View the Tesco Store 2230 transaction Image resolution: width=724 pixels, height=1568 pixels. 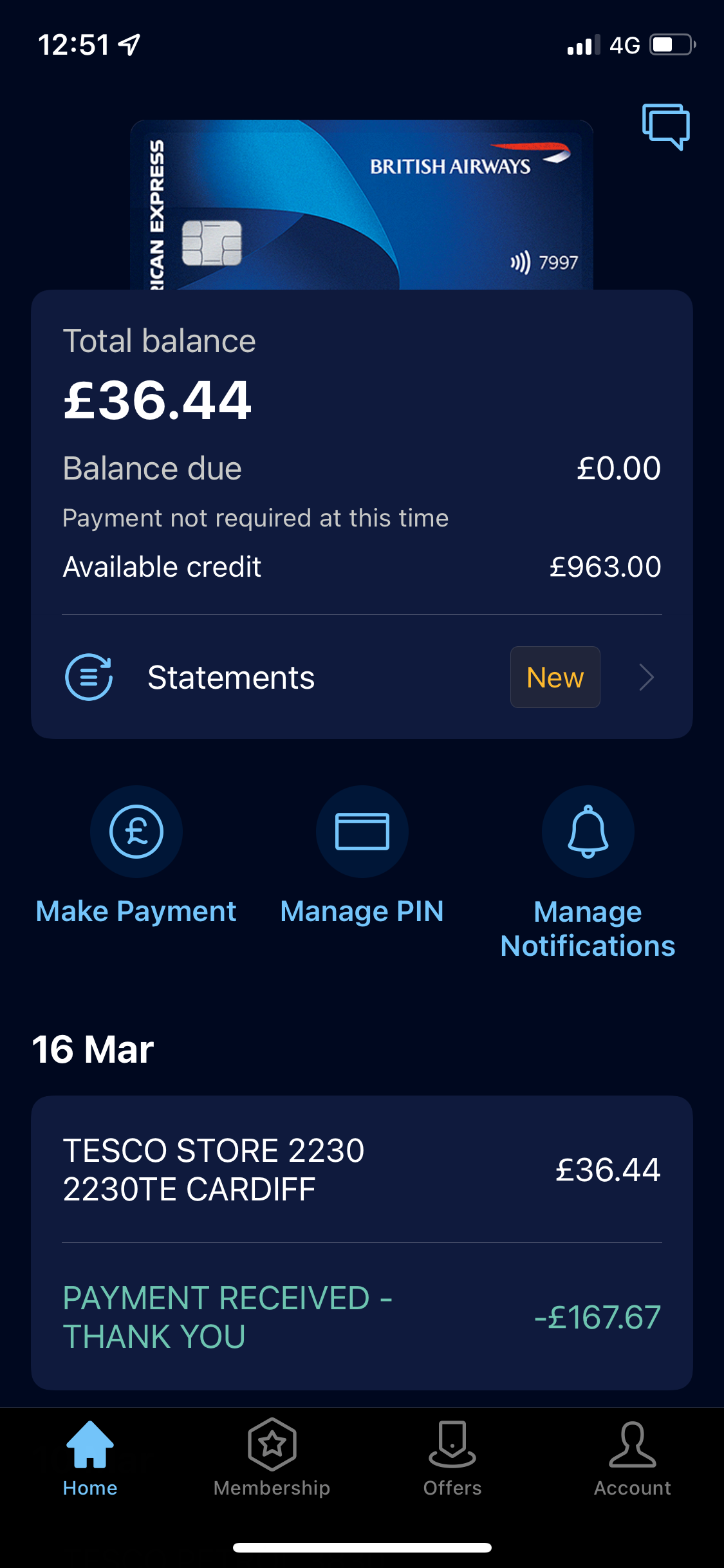point(362,1170)
